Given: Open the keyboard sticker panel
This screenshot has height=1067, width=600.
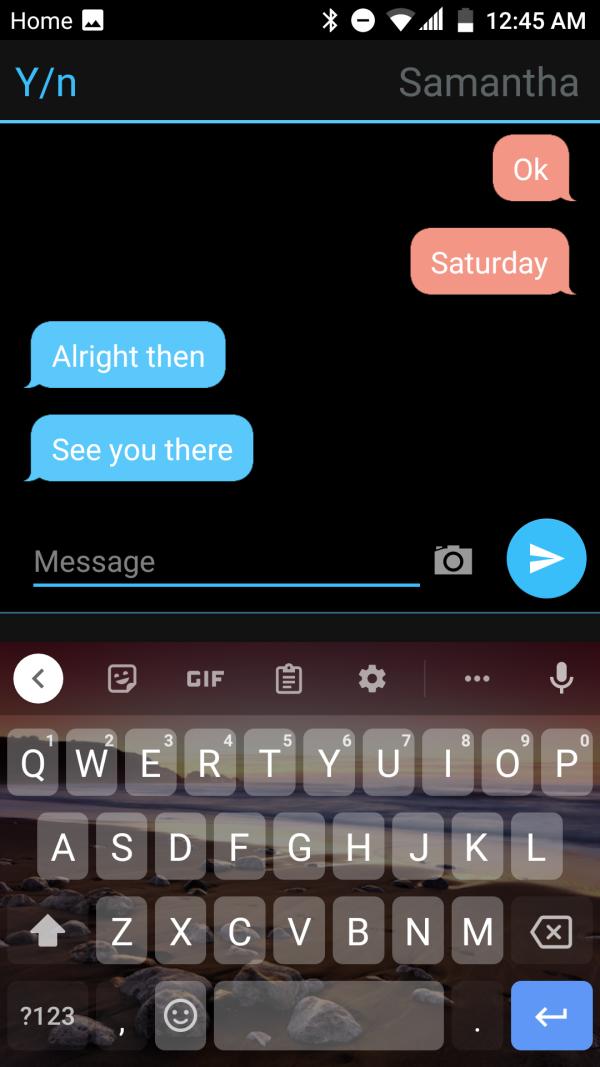Looking at the screenshot, I should (123, 679).
